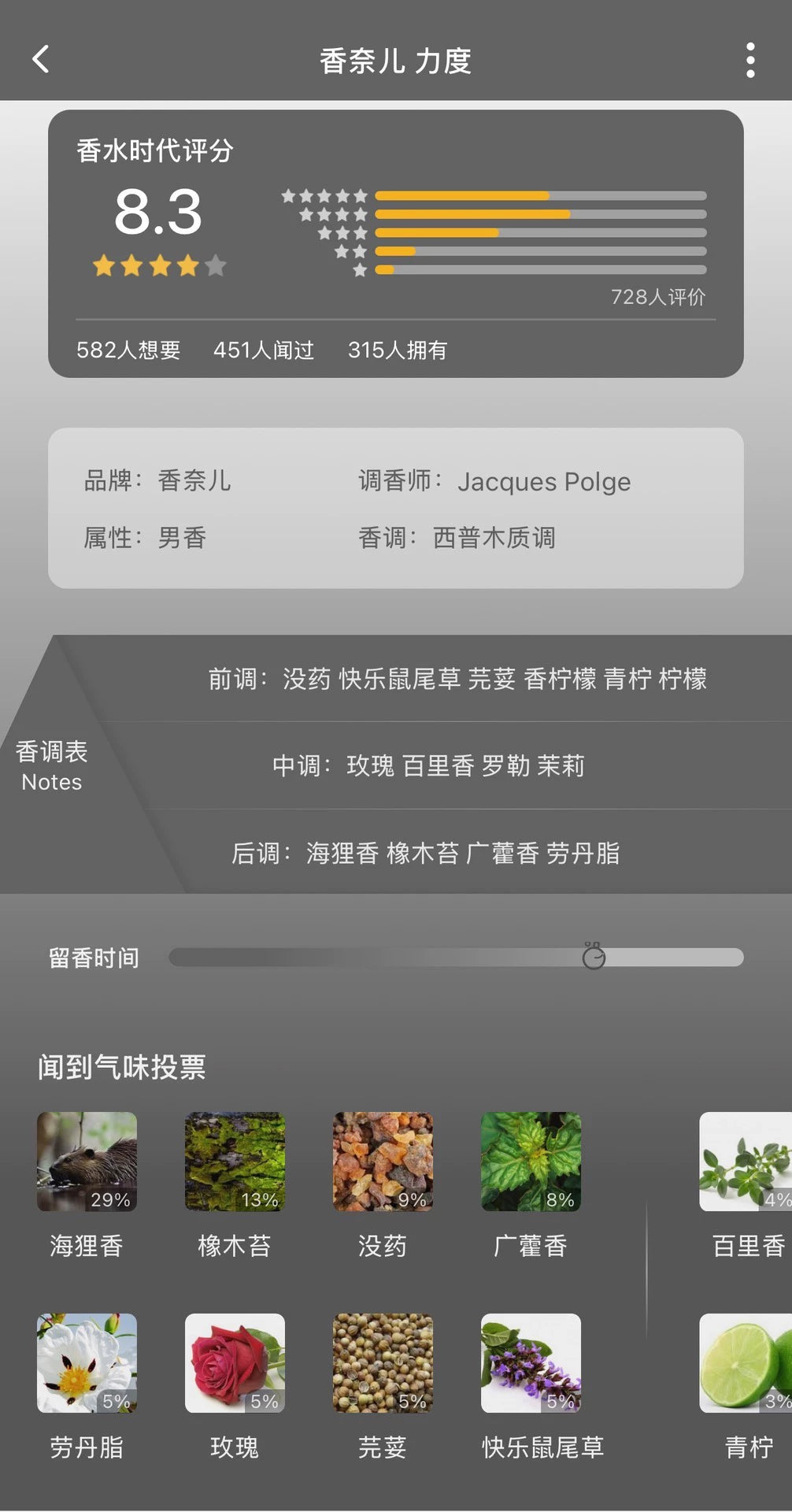Tap the 劳丹脂 scent tile
Image resolution: width=792 pixels, height=1512 pixels.
[x=87, y=1363]
